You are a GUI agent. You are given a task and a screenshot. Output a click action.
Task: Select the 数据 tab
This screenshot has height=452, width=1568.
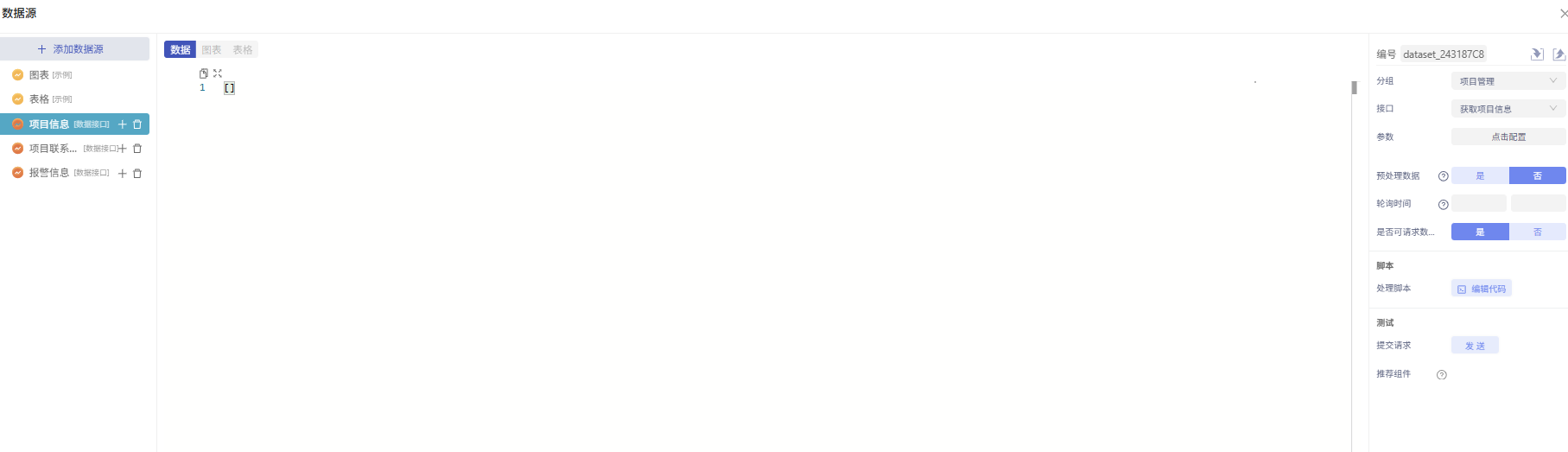(180, 50)
